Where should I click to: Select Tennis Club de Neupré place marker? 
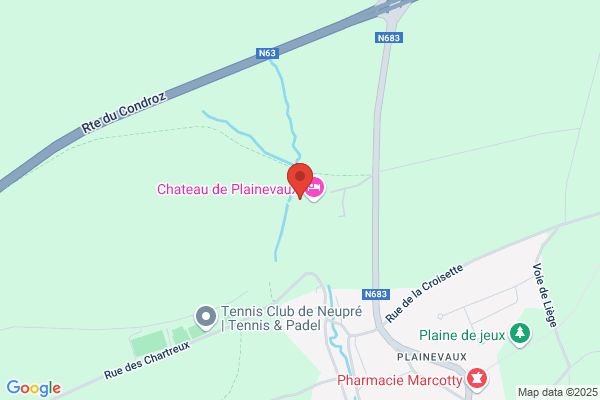[x=207, y=317]
